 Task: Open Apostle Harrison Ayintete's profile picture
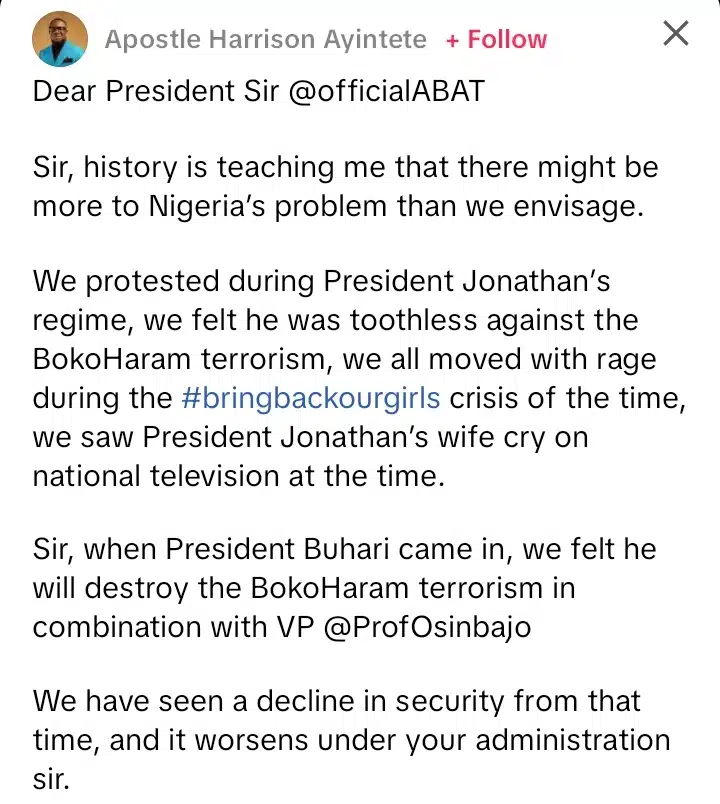click(58, 40)
